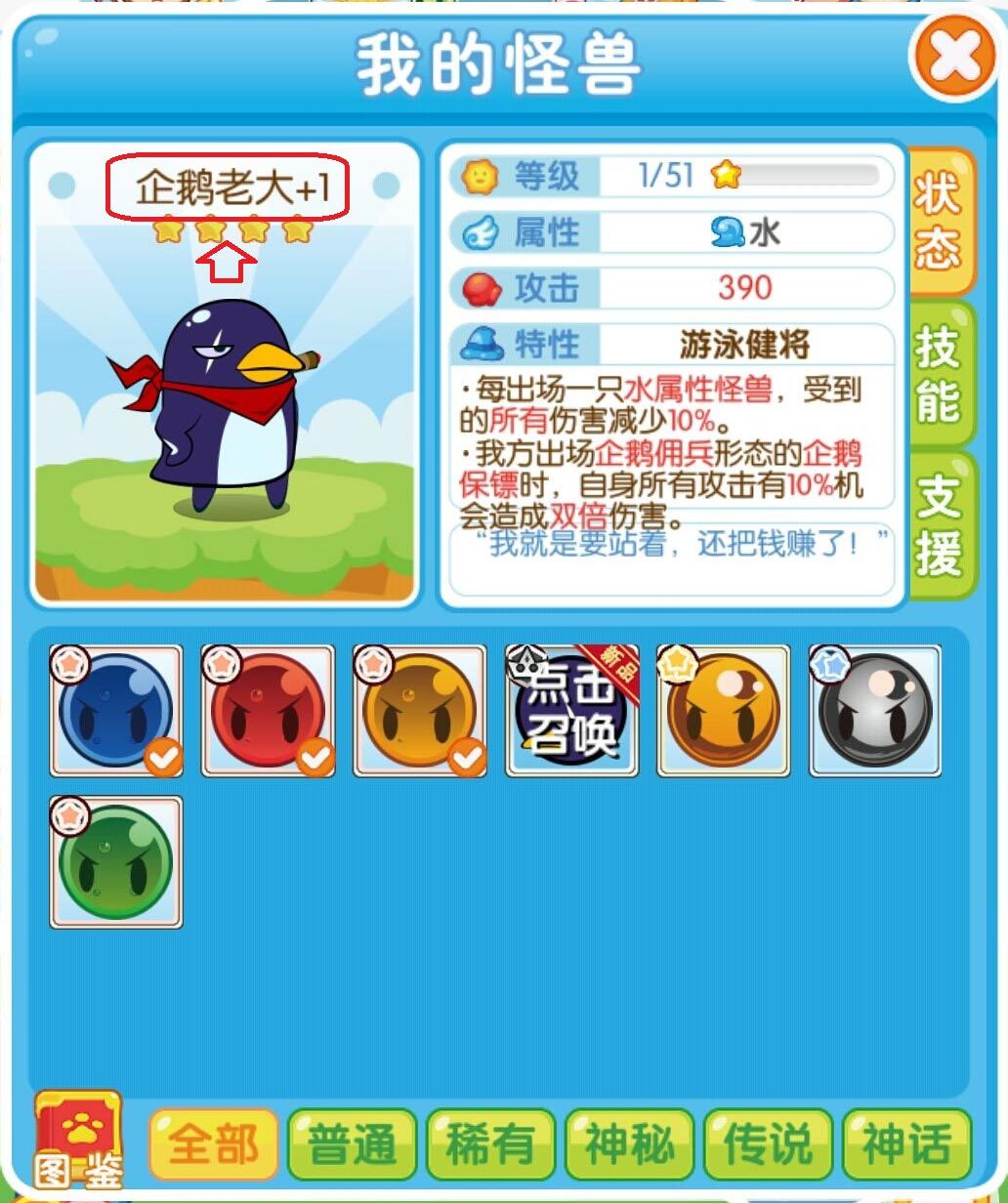Tap the 点击召唤 summon tile

point(571,711)
